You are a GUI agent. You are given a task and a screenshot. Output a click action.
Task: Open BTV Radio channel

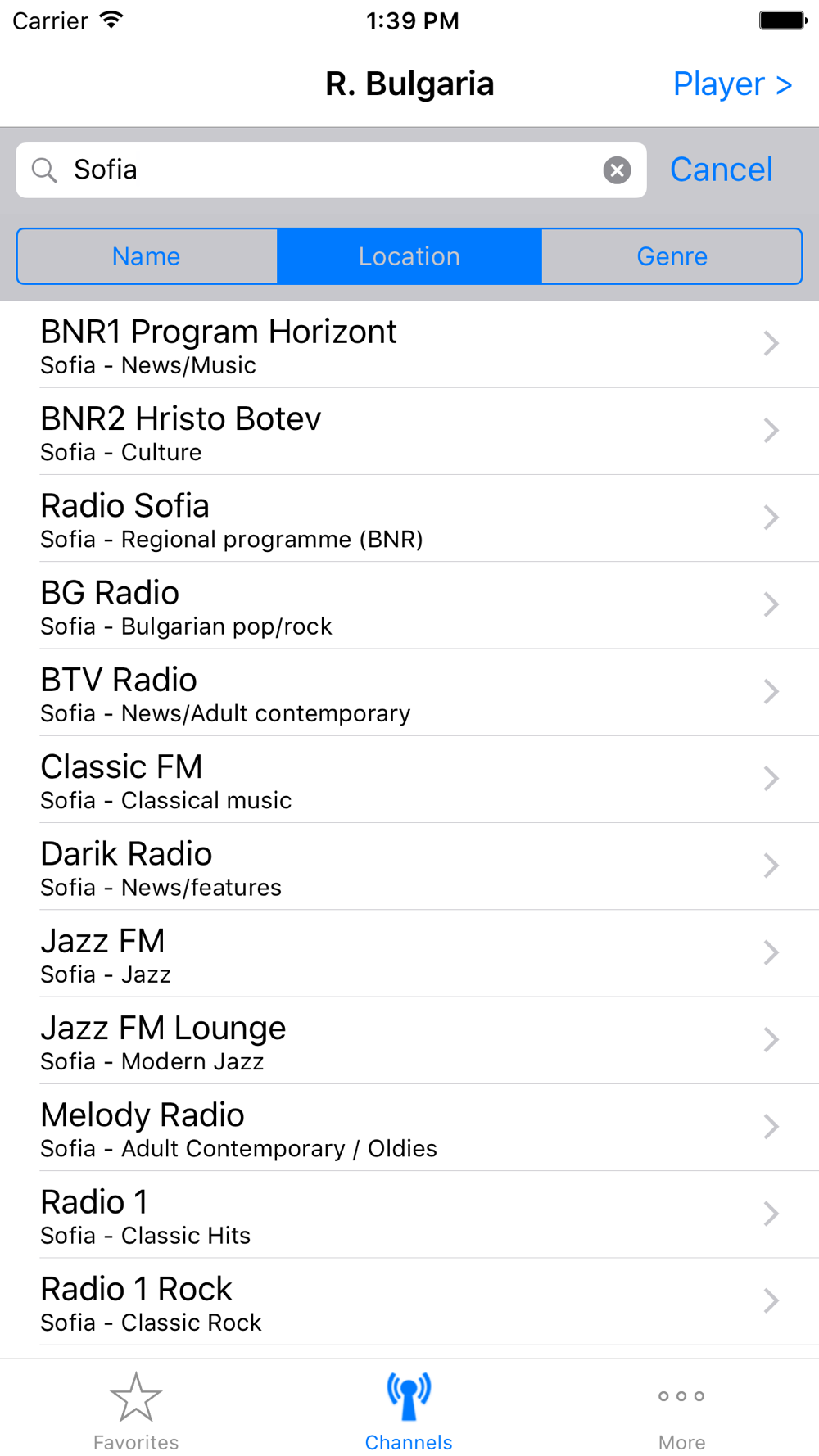click(409, 693)
